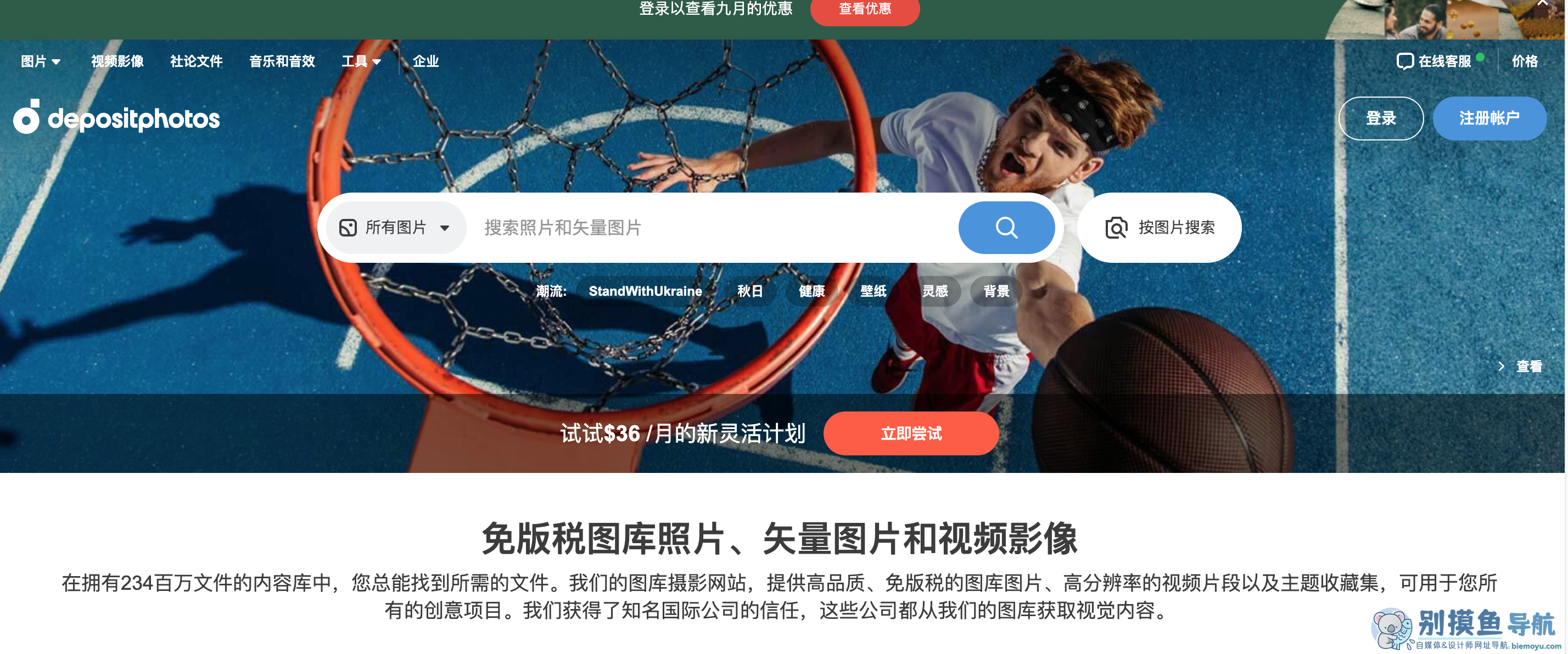Open the 视频影像 section
The width and height of the screenshot is (1568, 654).
117,61
